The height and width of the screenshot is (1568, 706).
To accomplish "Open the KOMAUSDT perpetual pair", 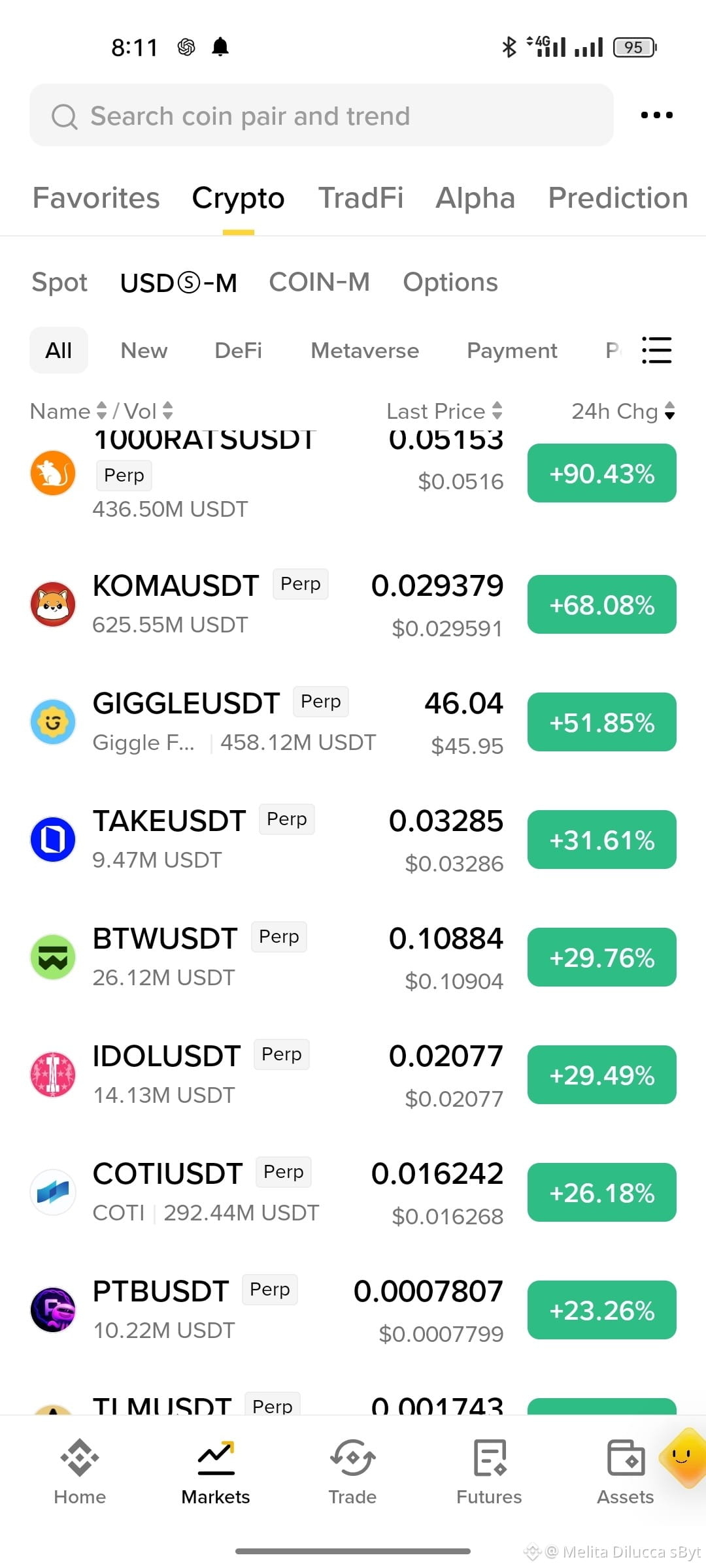I will point(353,604).
